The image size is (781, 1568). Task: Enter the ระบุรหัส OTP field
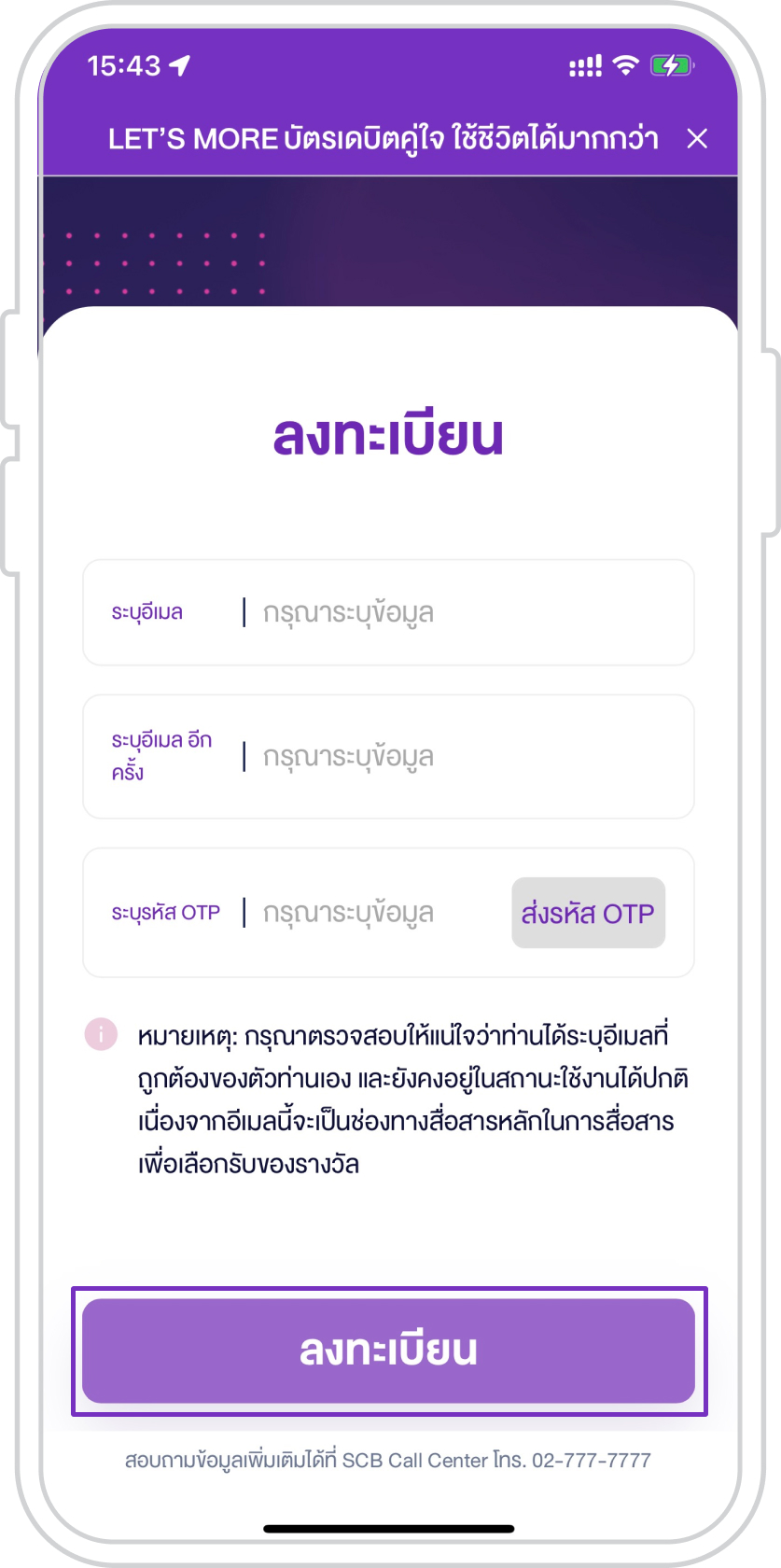[373, 913]
